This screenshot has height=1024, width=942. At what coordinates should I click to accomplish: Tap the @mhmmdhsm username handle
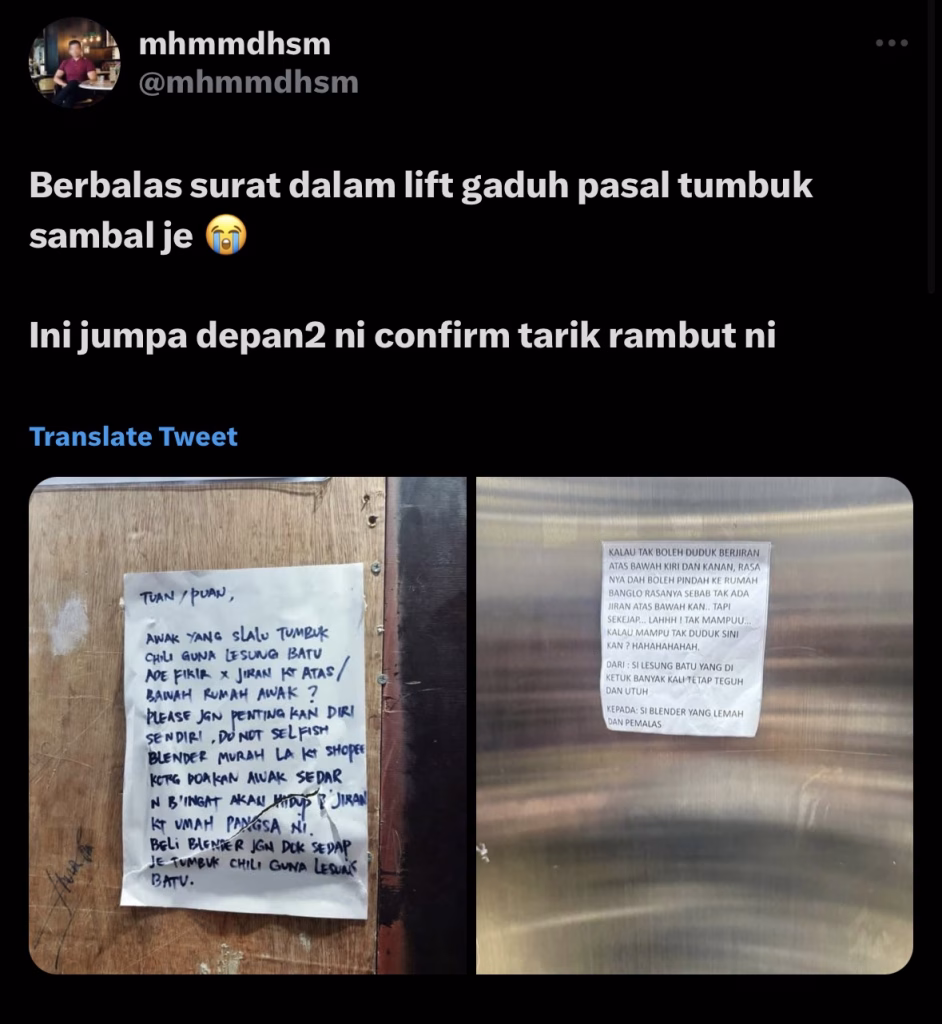pyautogui.click(x=249, y=82)
